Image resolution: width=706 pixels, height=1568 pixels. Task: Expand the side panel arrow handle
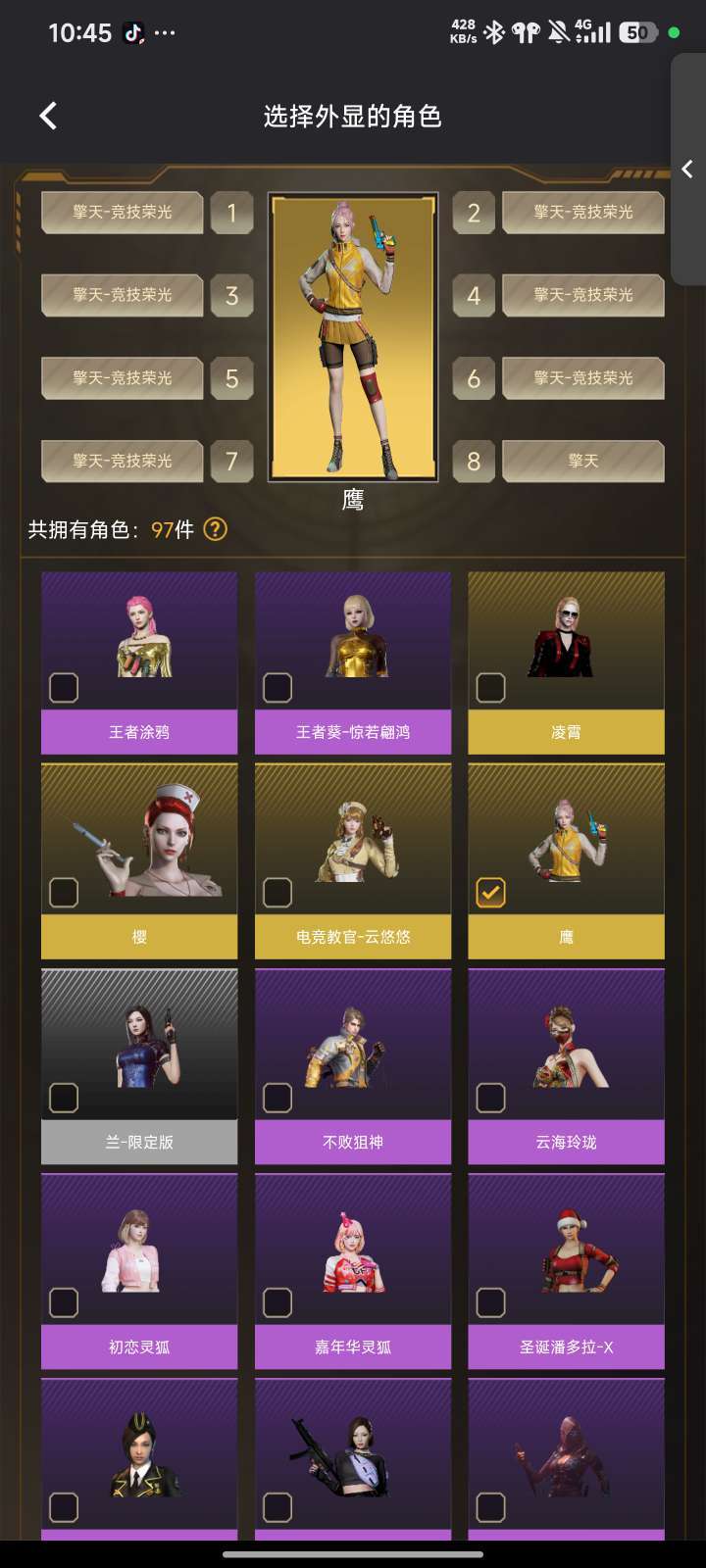point(687,169)
